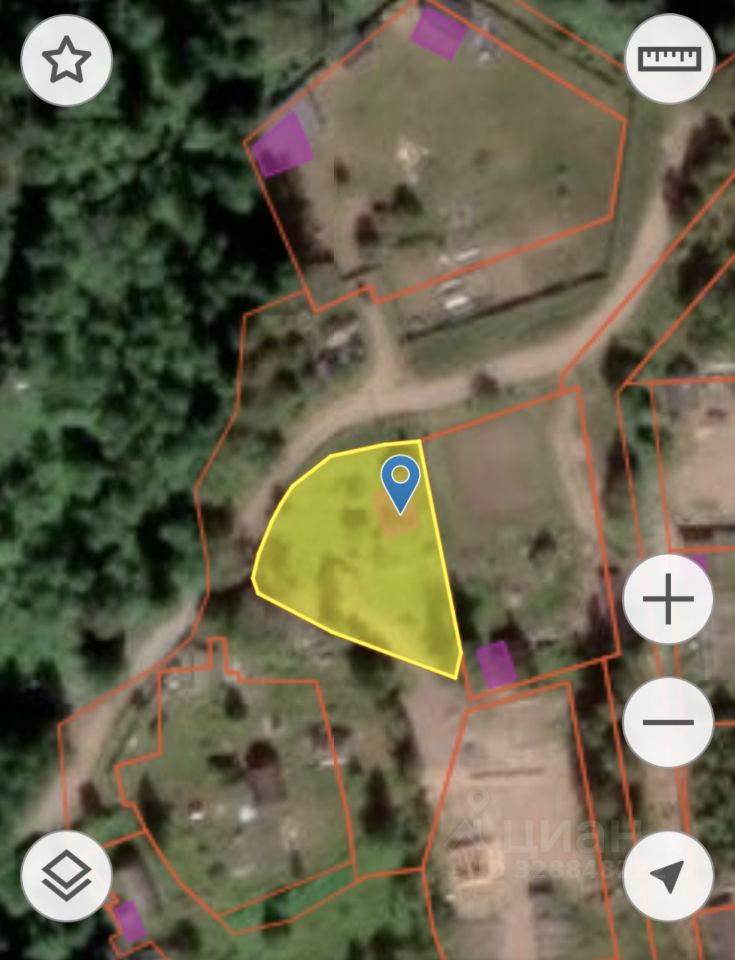Zoom in with the plus button

(667, 601)
